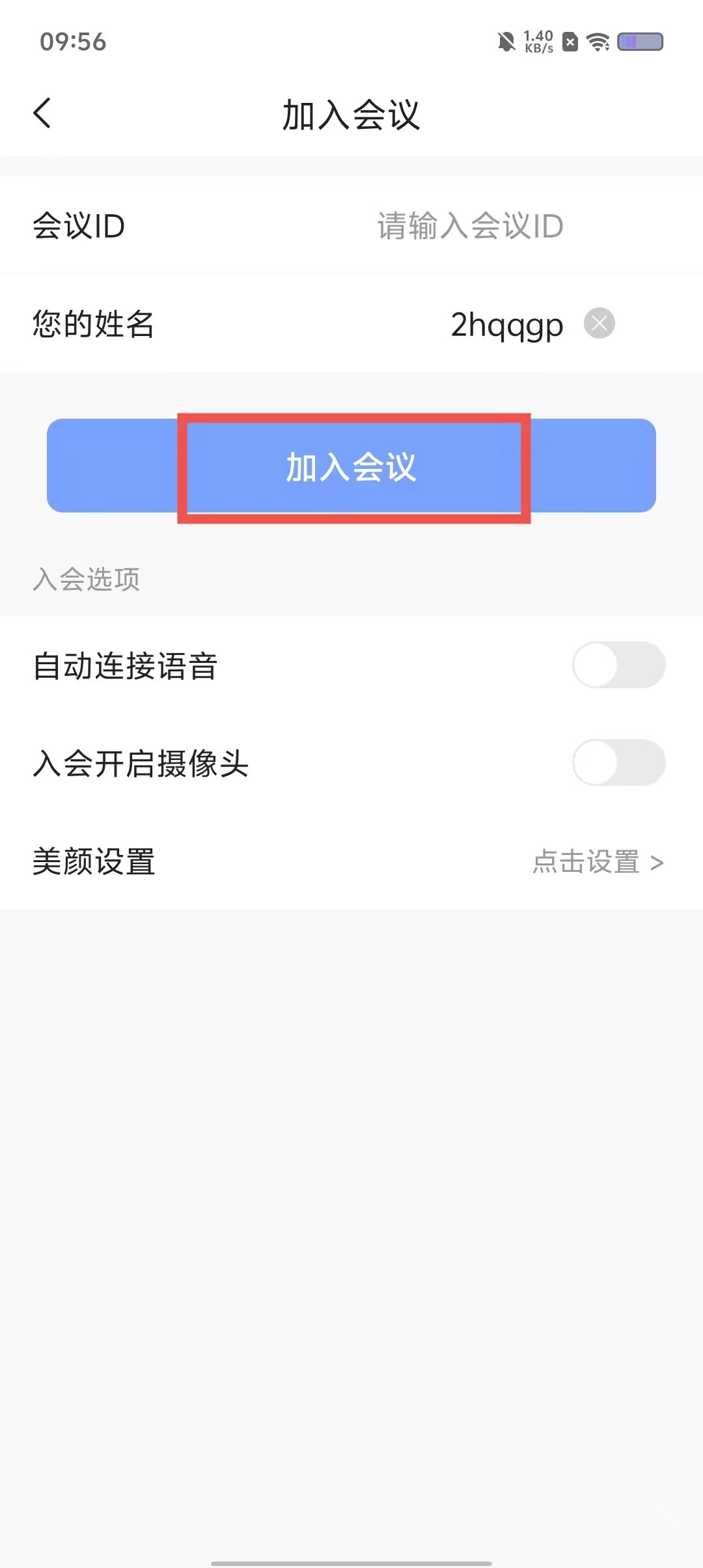This screenshot has height=1568, width=703.
Task: Tap the blue 加入会议 button
Action: click(x=351, y=466)
